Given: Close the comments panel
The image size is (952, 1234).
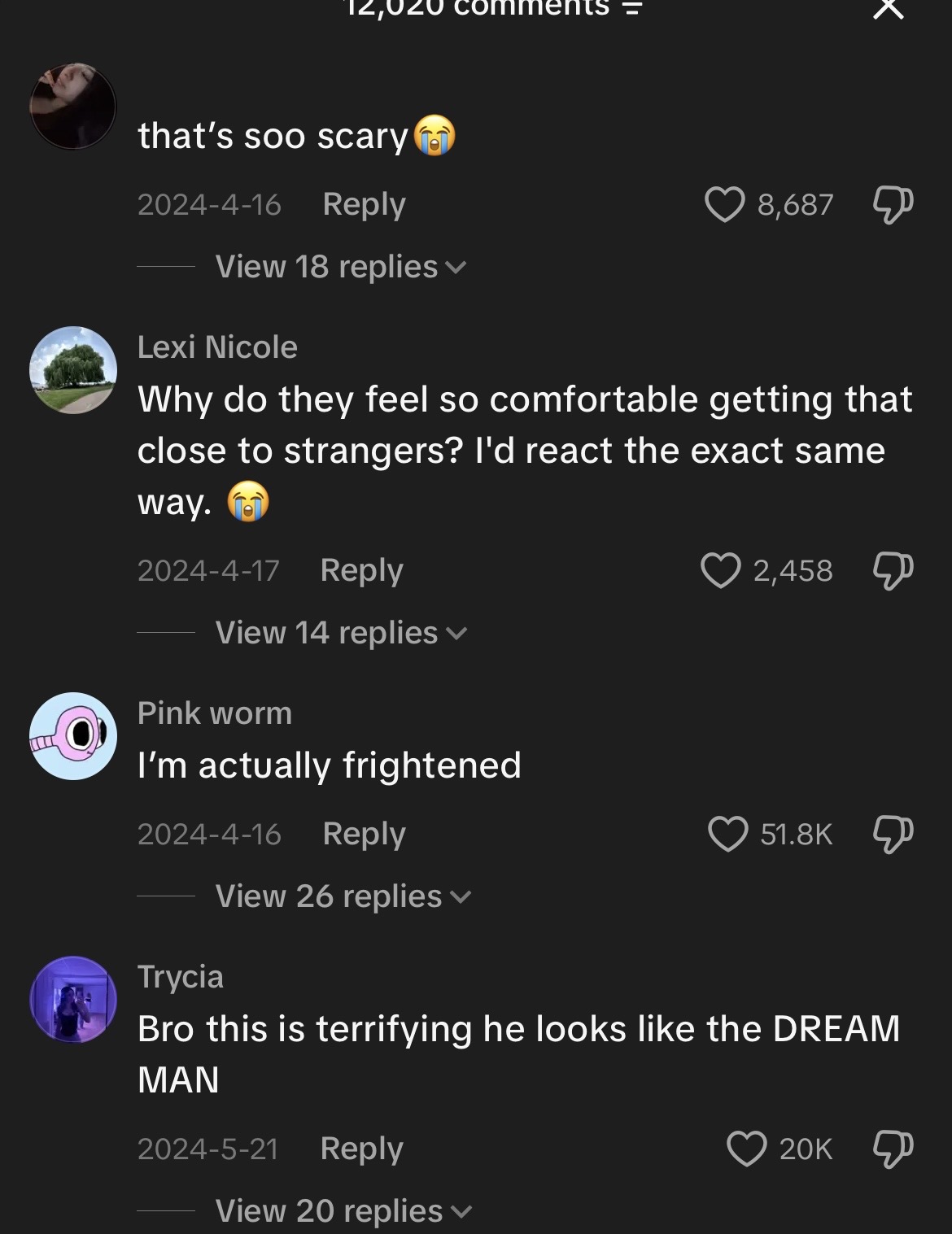Looking at the screenshot, I should [x=888, y=8].
